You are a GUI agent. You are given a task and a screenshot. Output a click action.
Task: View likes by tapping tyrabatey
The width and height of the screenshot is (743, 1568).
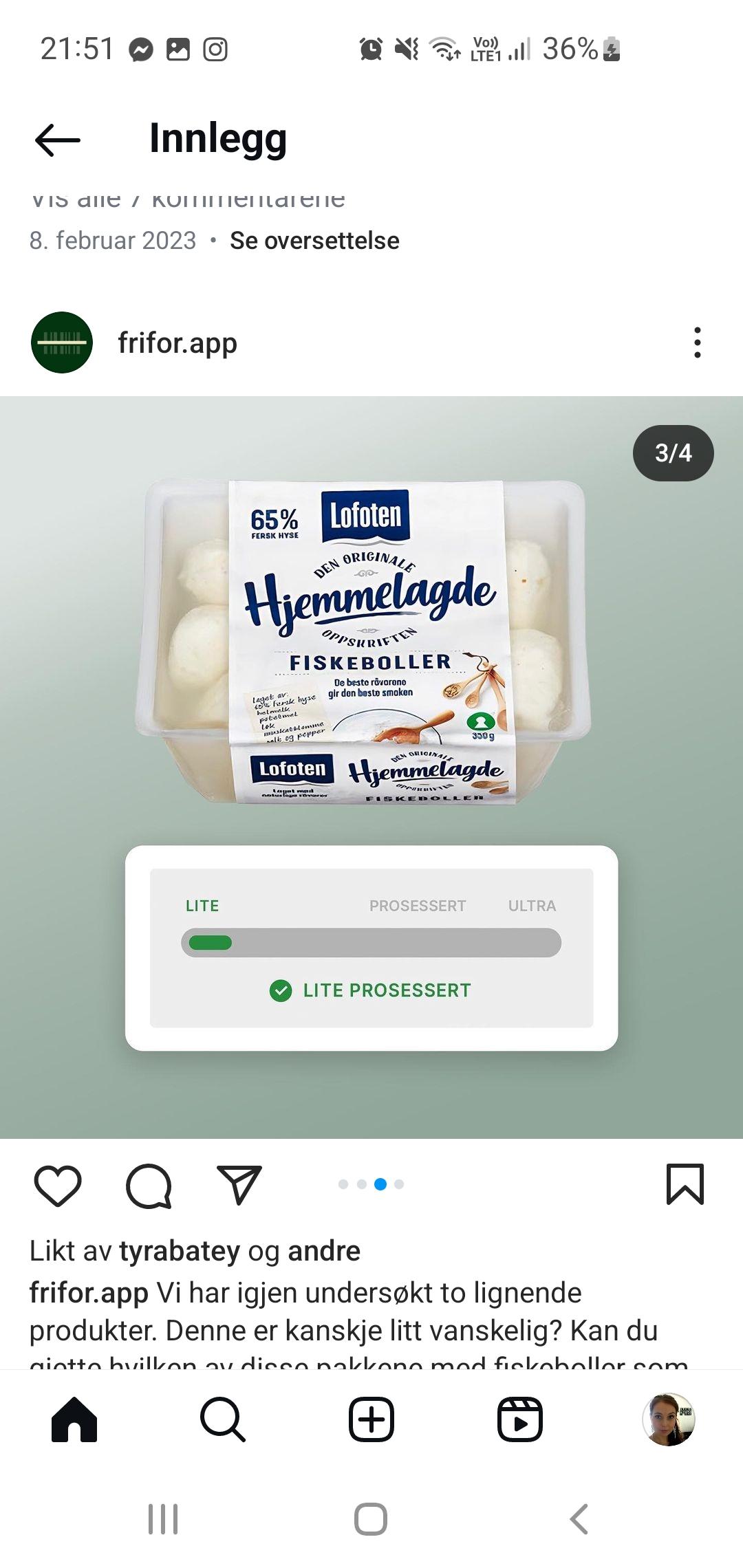pos(180,1251)
